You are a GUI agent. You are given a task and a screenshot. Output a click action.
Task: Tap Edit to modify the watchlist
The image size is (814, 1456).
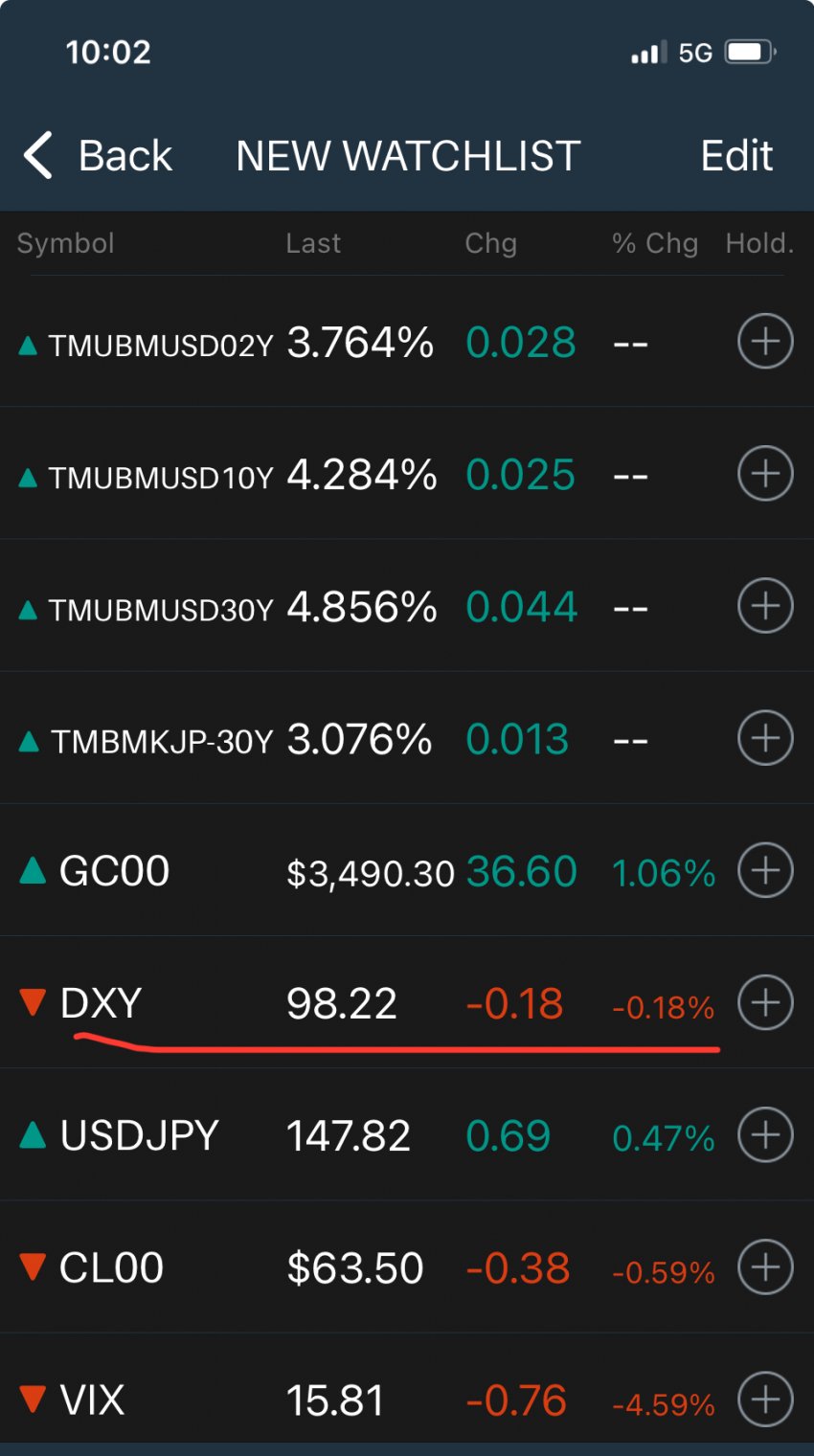click(736, 156)
